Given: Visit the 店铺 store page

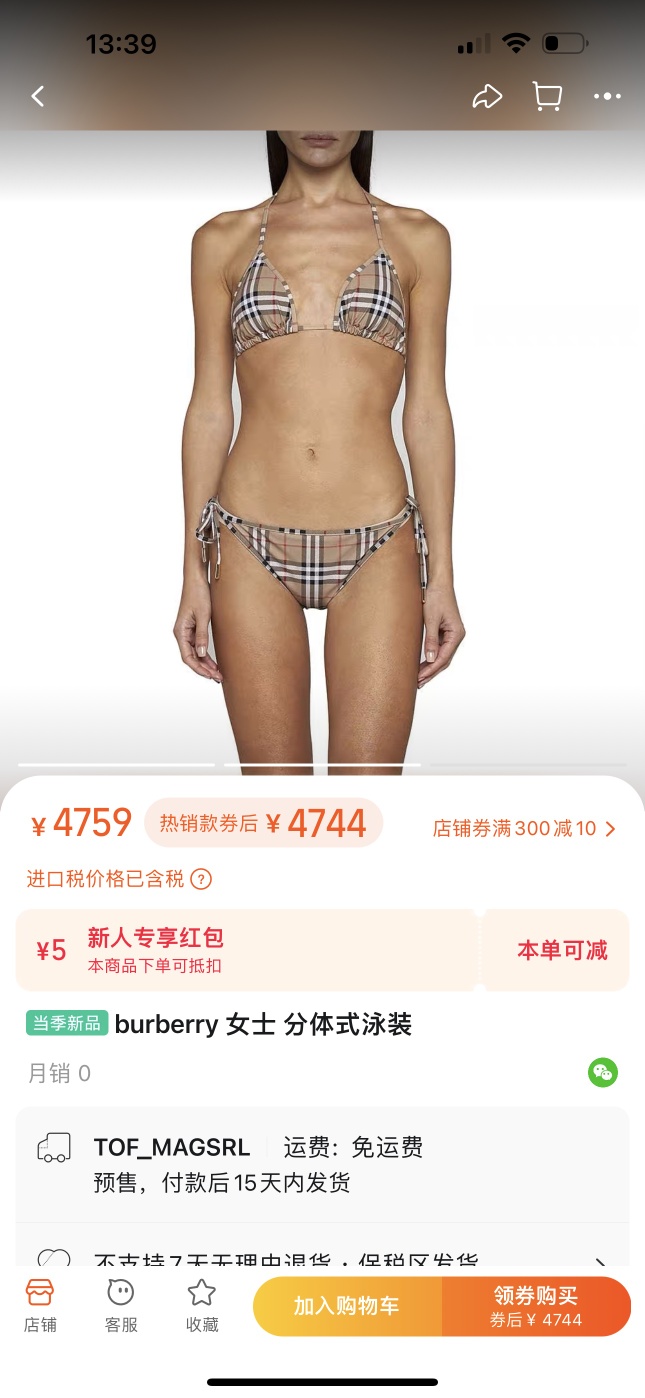Looking at the screenshot, I should pyautogui.click(x=40, y=1305).
